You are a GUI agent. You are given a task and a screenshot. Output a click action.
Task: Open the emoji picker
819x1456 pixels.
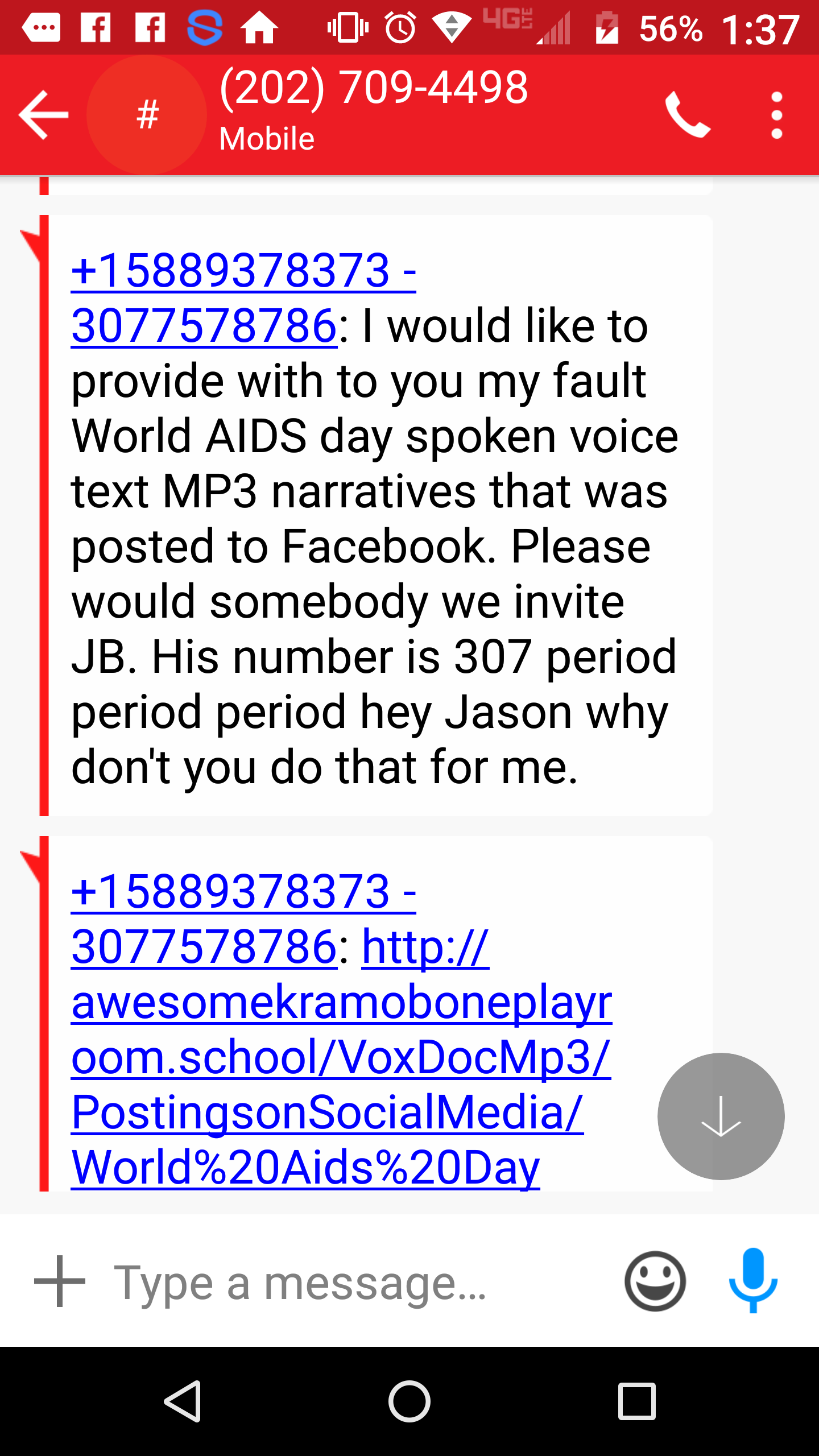[655, 1281]
